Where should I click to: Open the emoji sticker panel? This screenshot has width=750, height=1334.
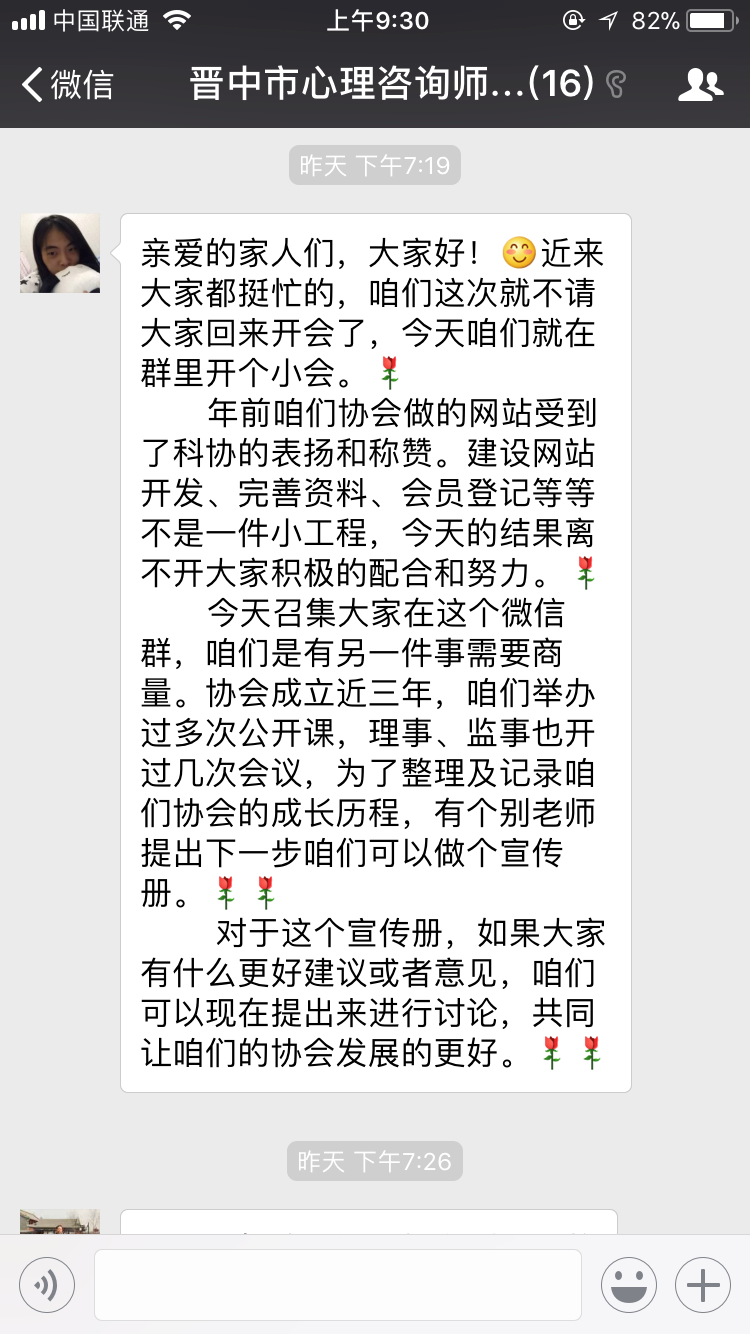point(629,1285)
